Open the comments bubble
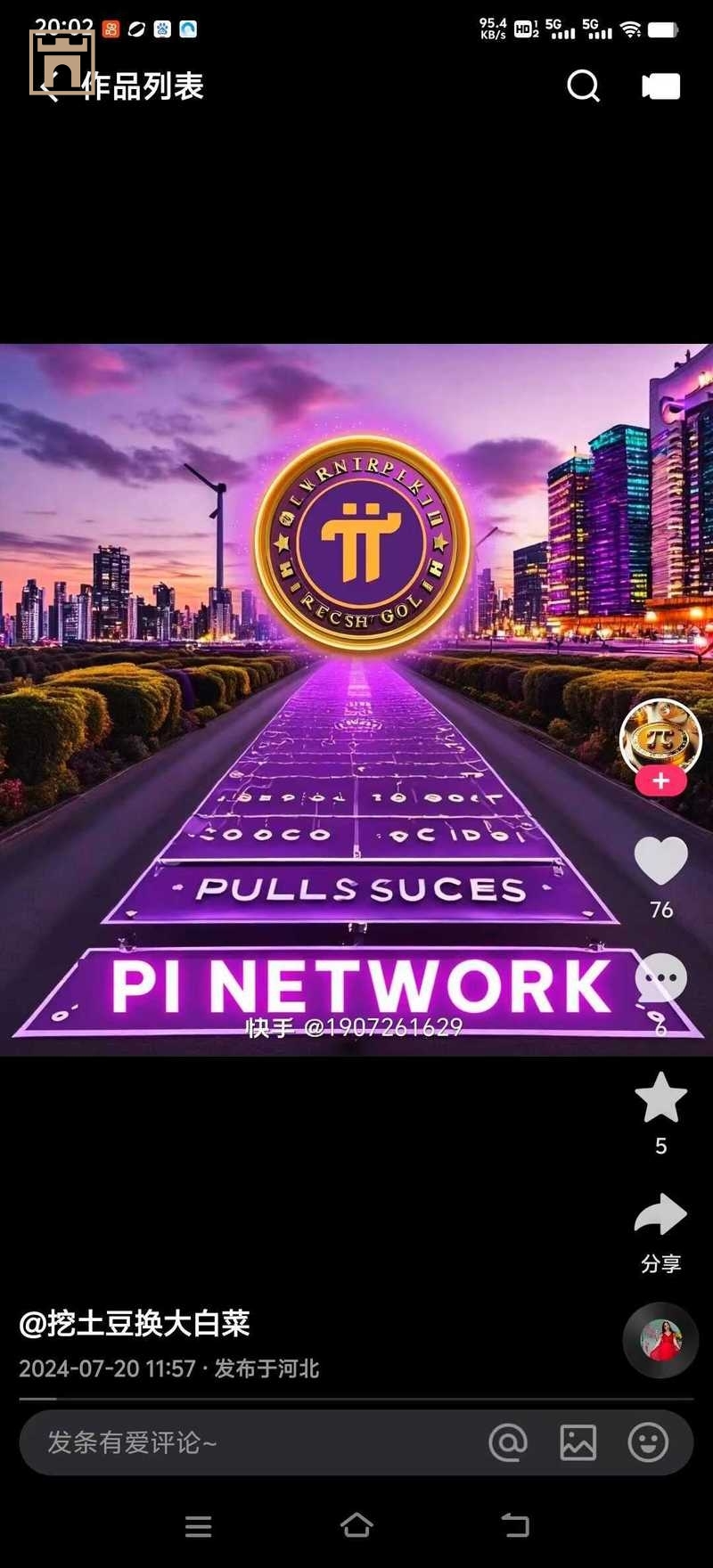The image size is (713, 1568). point(660,978)
